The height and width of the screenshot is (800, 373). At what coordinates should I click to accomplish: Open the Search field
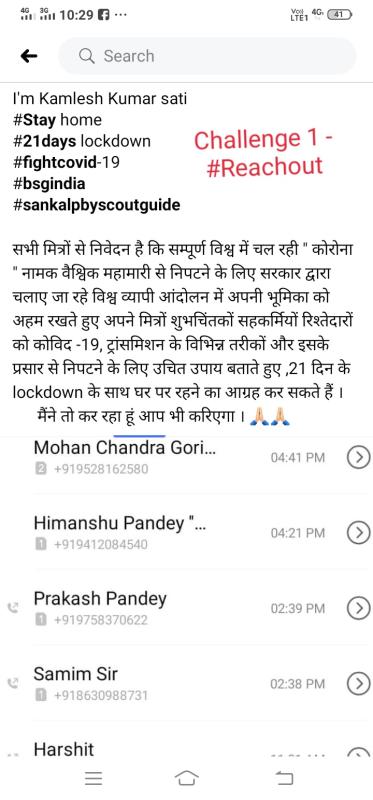tap(207, 56)
